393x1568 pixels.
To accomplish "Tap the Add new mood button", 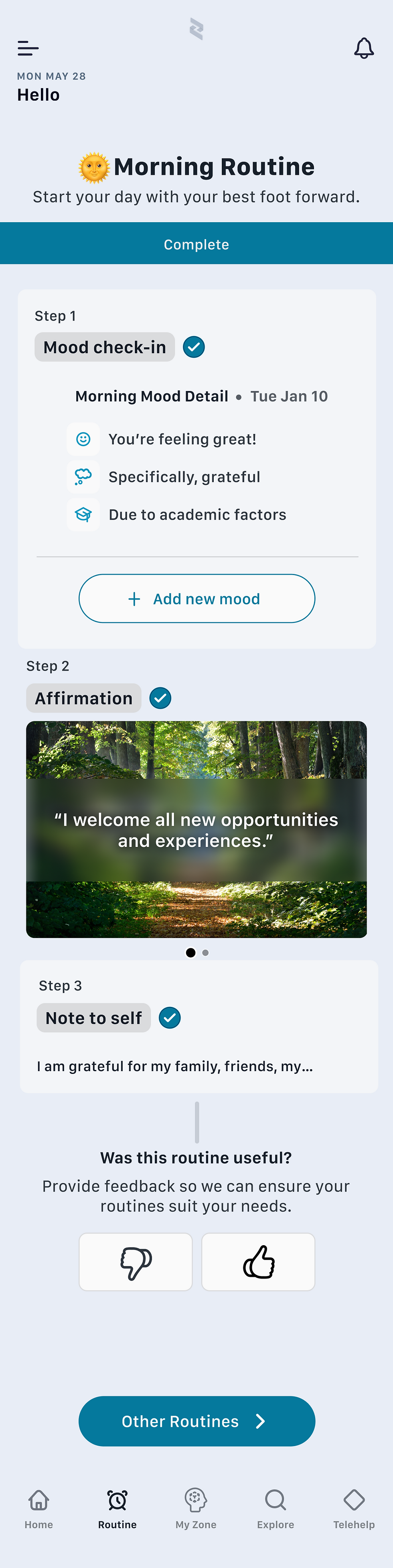I will [196, 598].
